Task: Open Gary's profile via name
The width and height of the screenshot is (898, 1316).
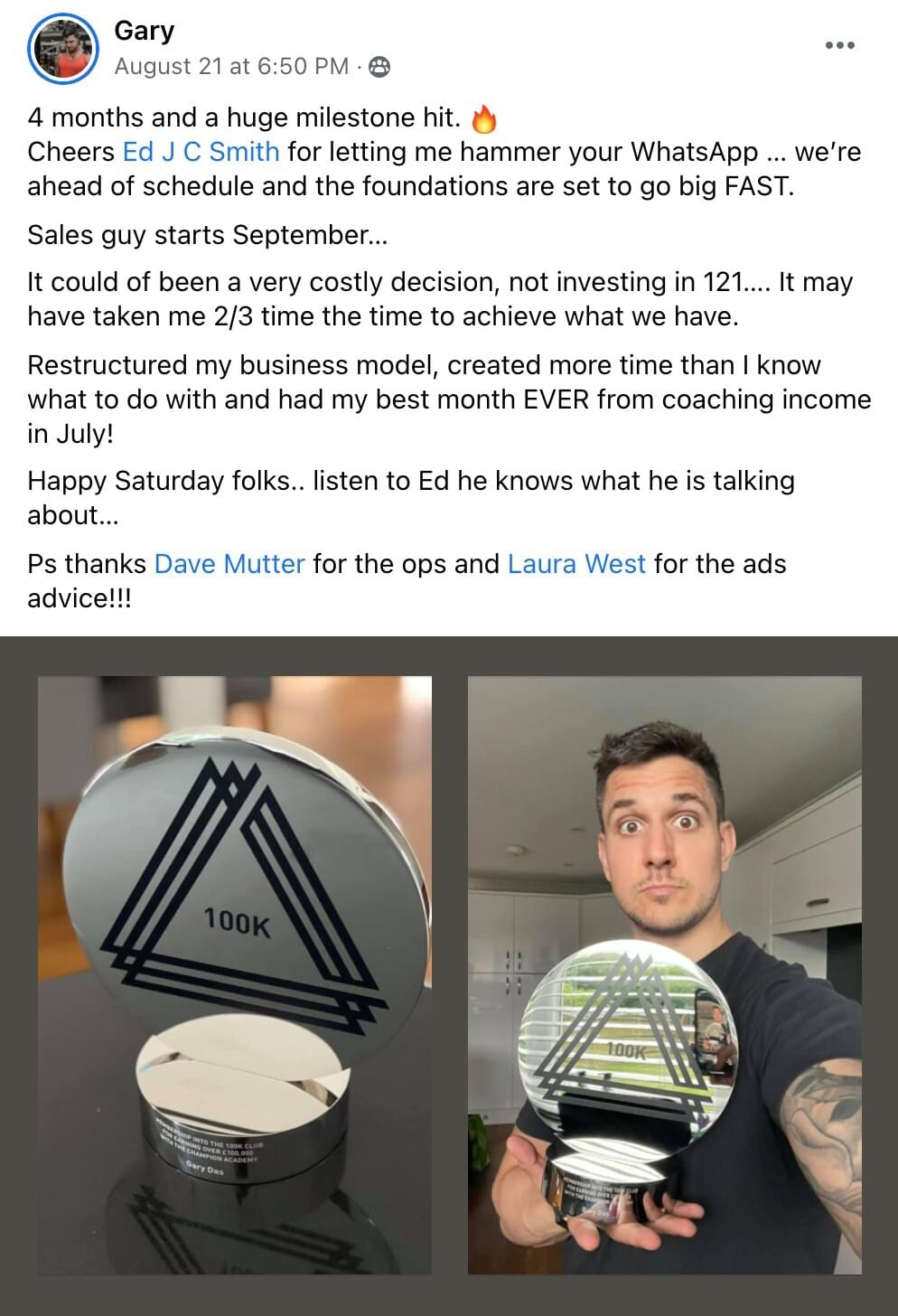Action: pyautogui.click(x=144, y=31)
